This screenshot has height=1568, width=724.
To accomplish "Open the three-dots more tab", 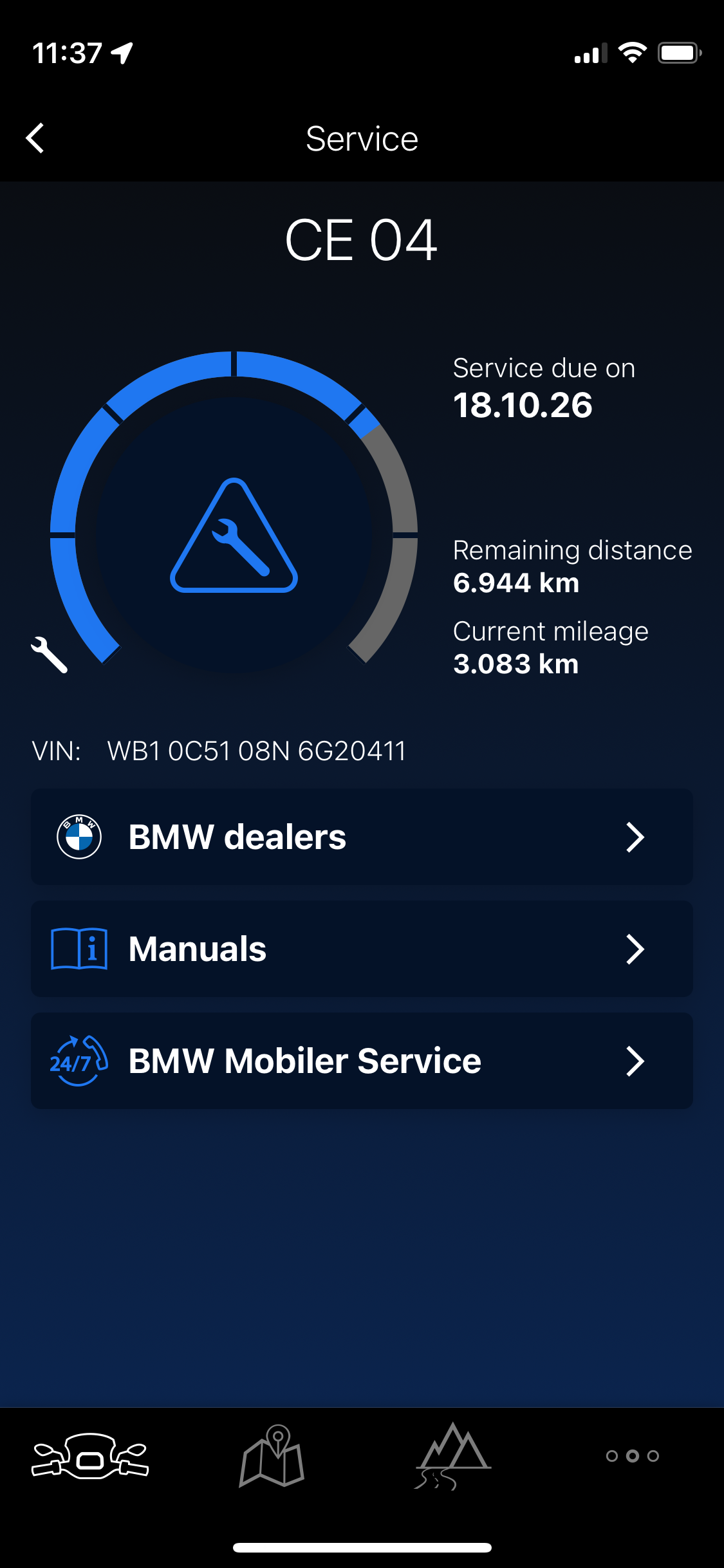I will pyautogui.click(x=633, y=1456).
